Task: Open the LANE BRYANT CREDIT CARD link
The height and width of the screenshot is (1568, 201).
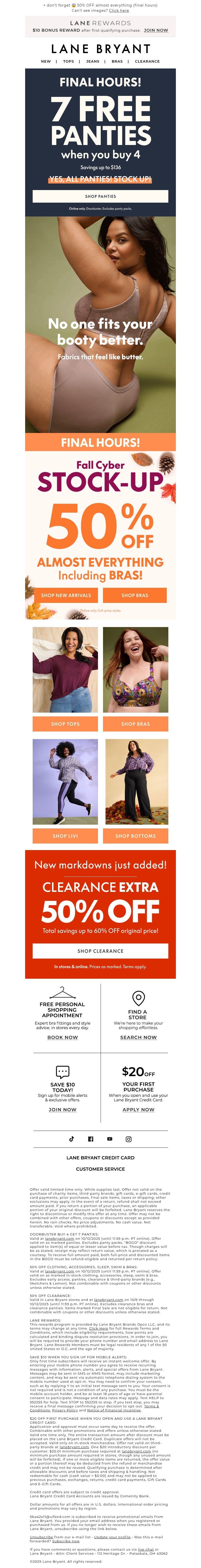Action: tap(100, 1158)
